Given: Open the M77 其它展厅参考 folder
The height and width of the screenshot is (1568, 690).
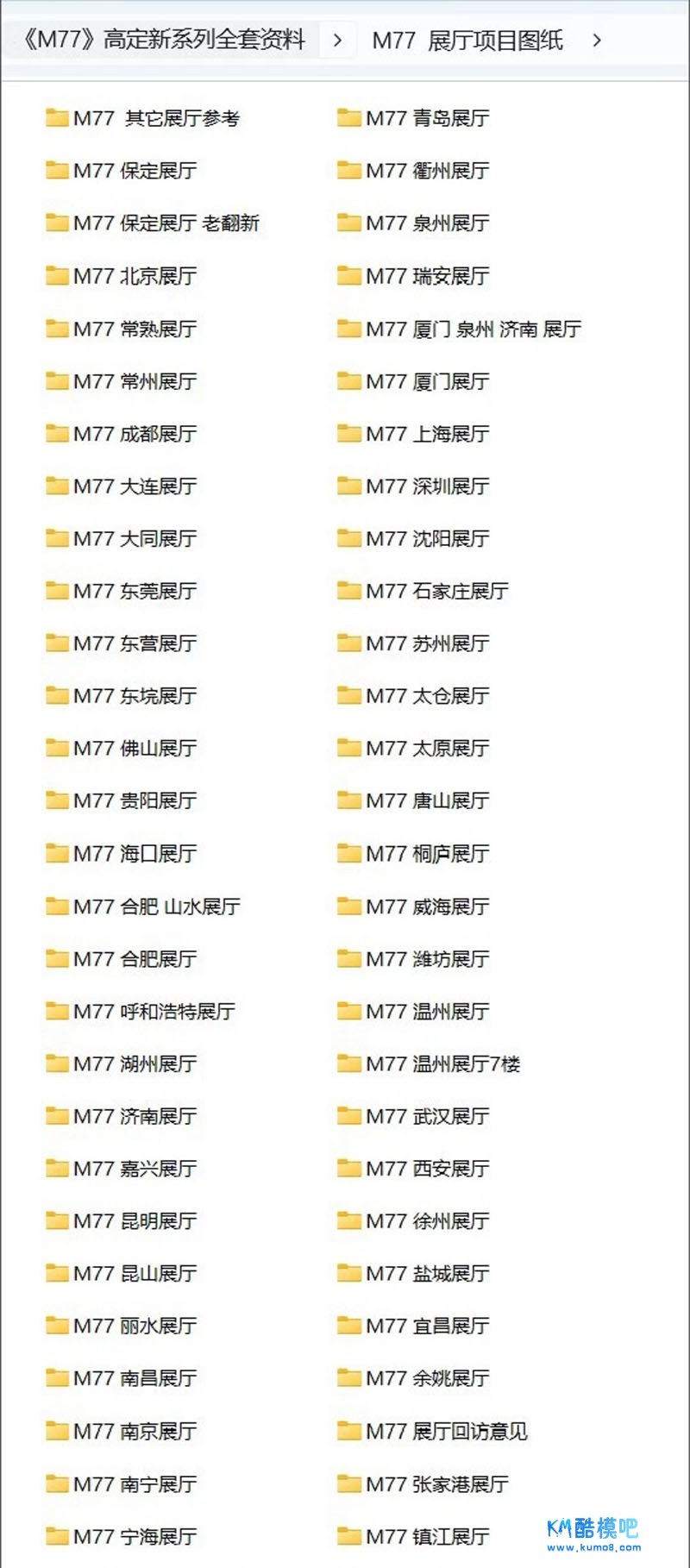Looking at the screenshot, I should (x=142, y=118).
